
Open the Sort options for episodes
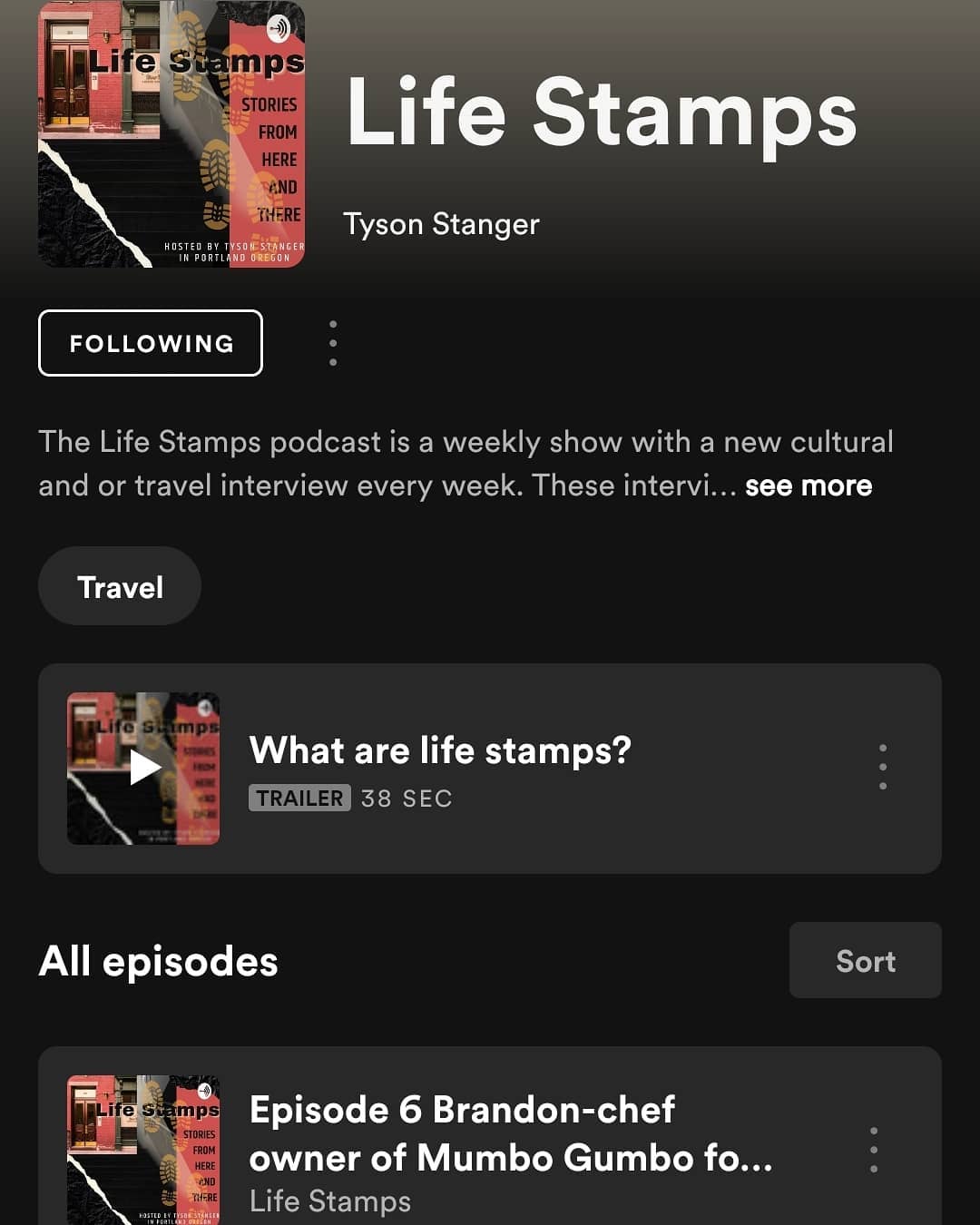(x=865, y=960)
